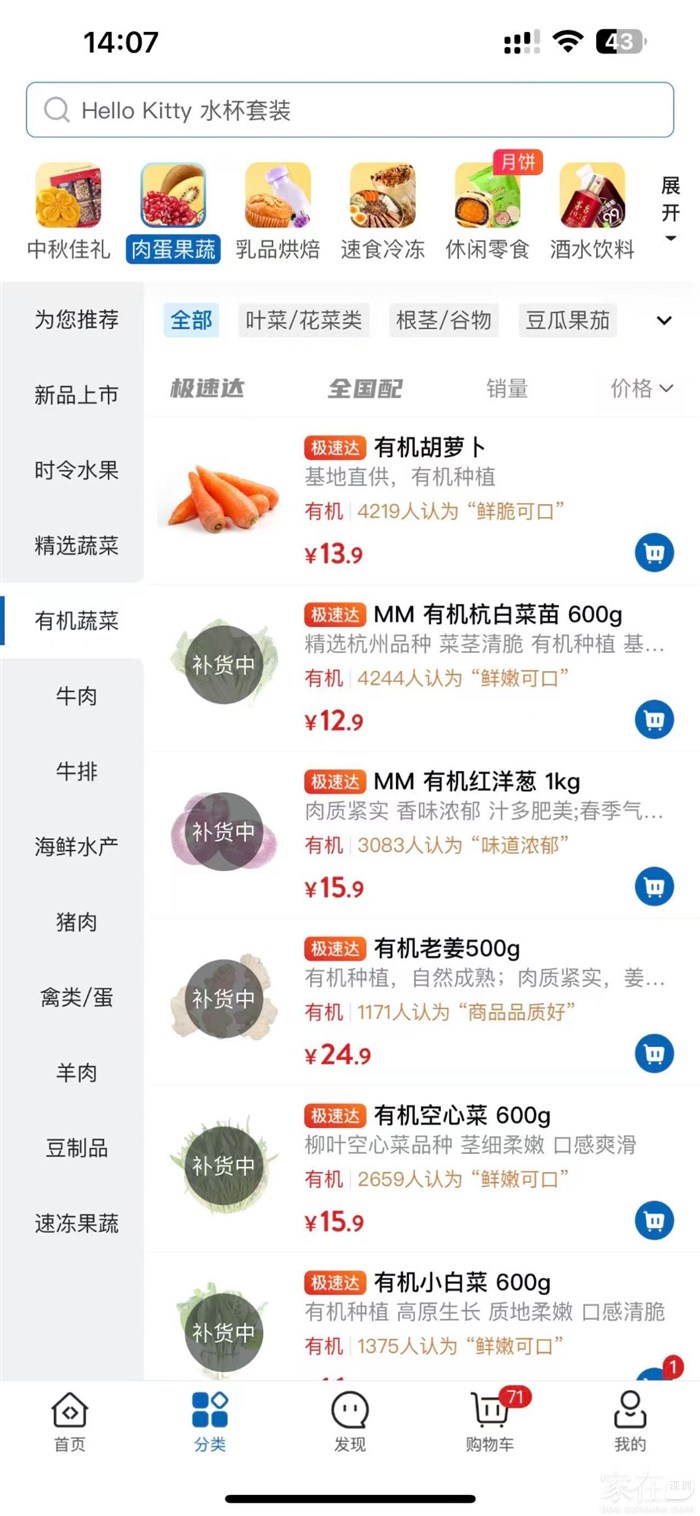This screenshot has height=1516, width=700.
Task: Open the 我的 profile tab
Action: 630,1422
